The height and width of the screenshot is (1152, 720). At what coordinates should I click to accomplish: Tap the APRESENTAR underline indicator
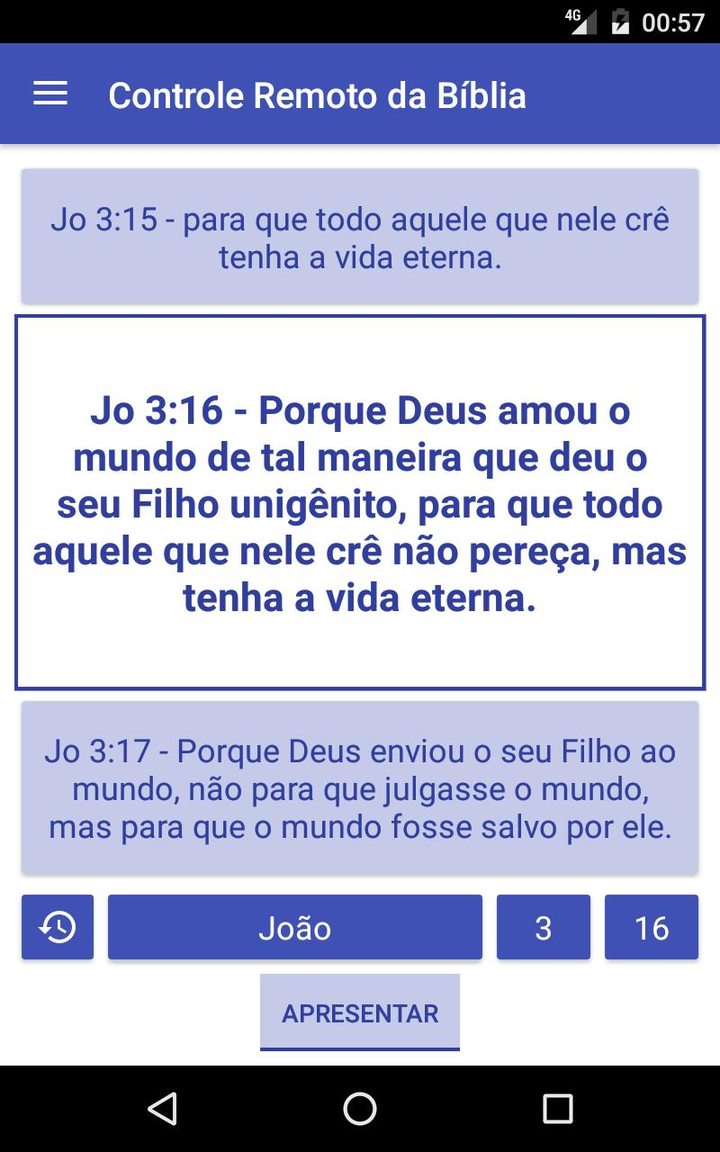(360, 1048)
